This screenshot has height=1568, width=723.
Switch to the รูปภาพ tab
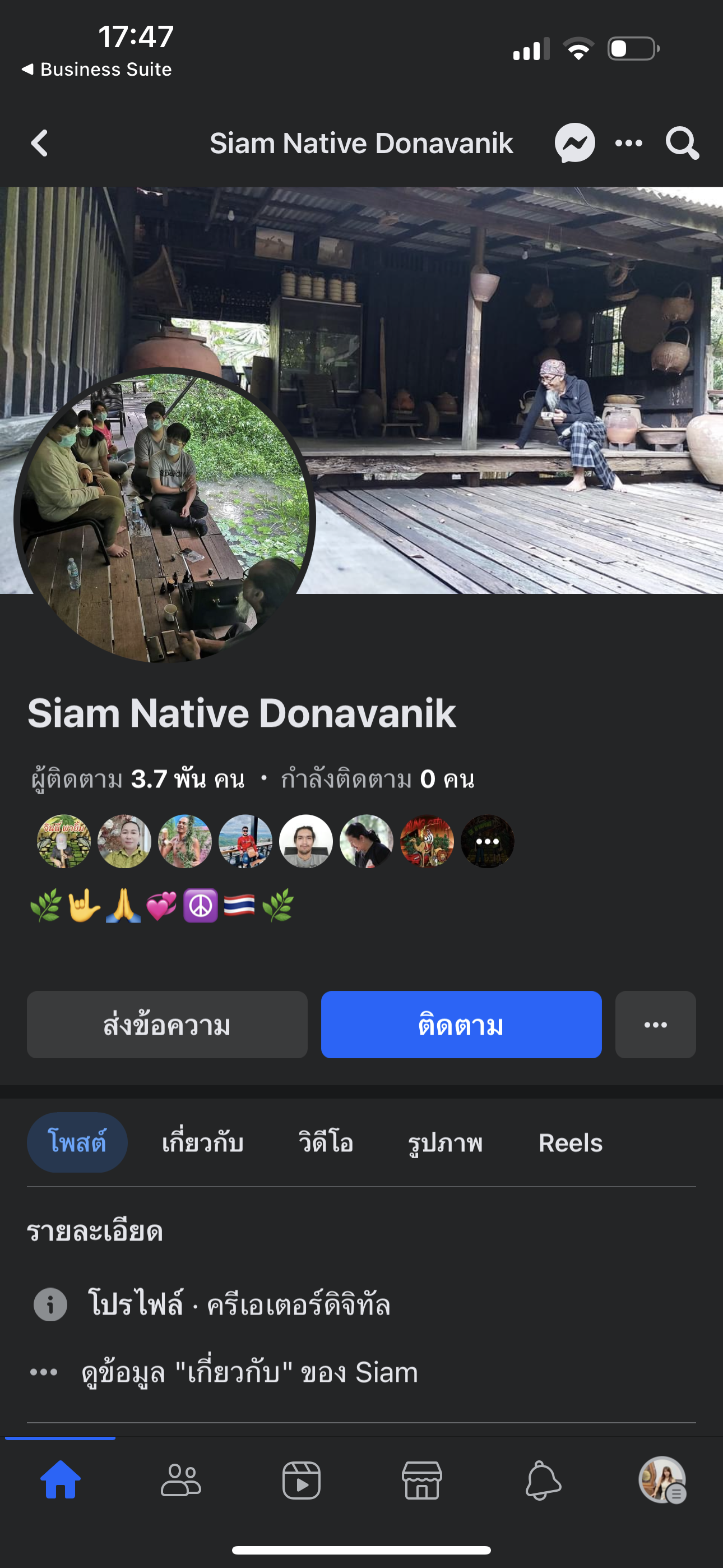[445, 1142]
